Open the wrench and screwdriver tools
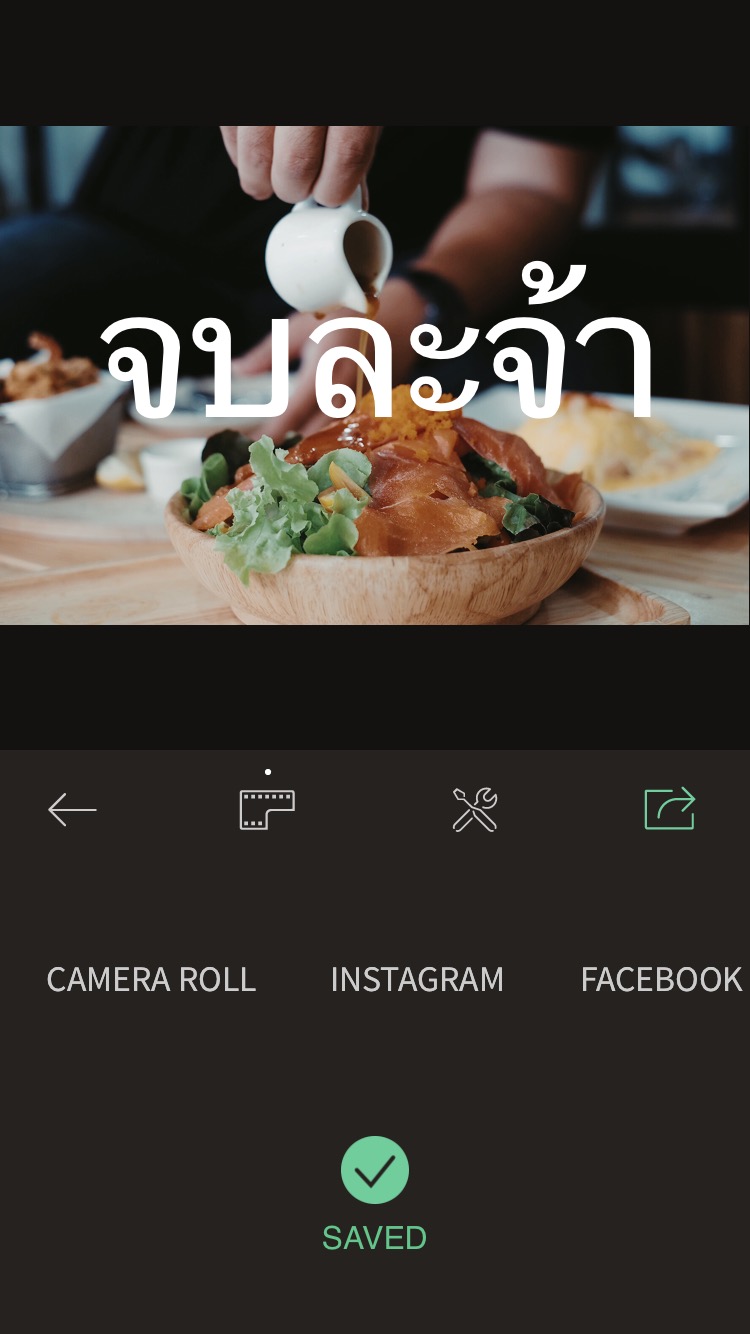This screenshot has height=1334, width=750. click(474, 809)
